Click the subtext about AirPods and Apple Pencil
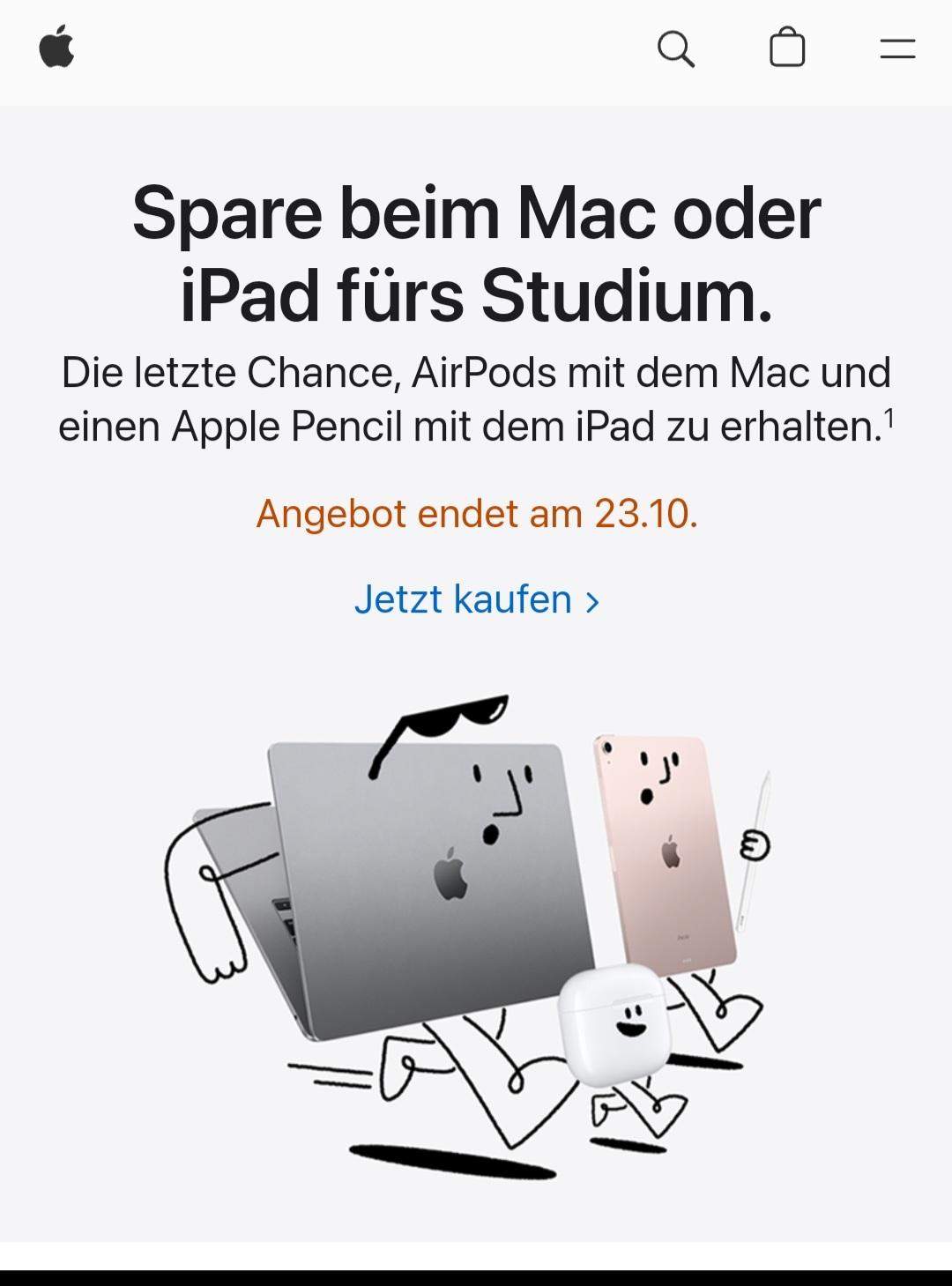 (x=476, y=399)
